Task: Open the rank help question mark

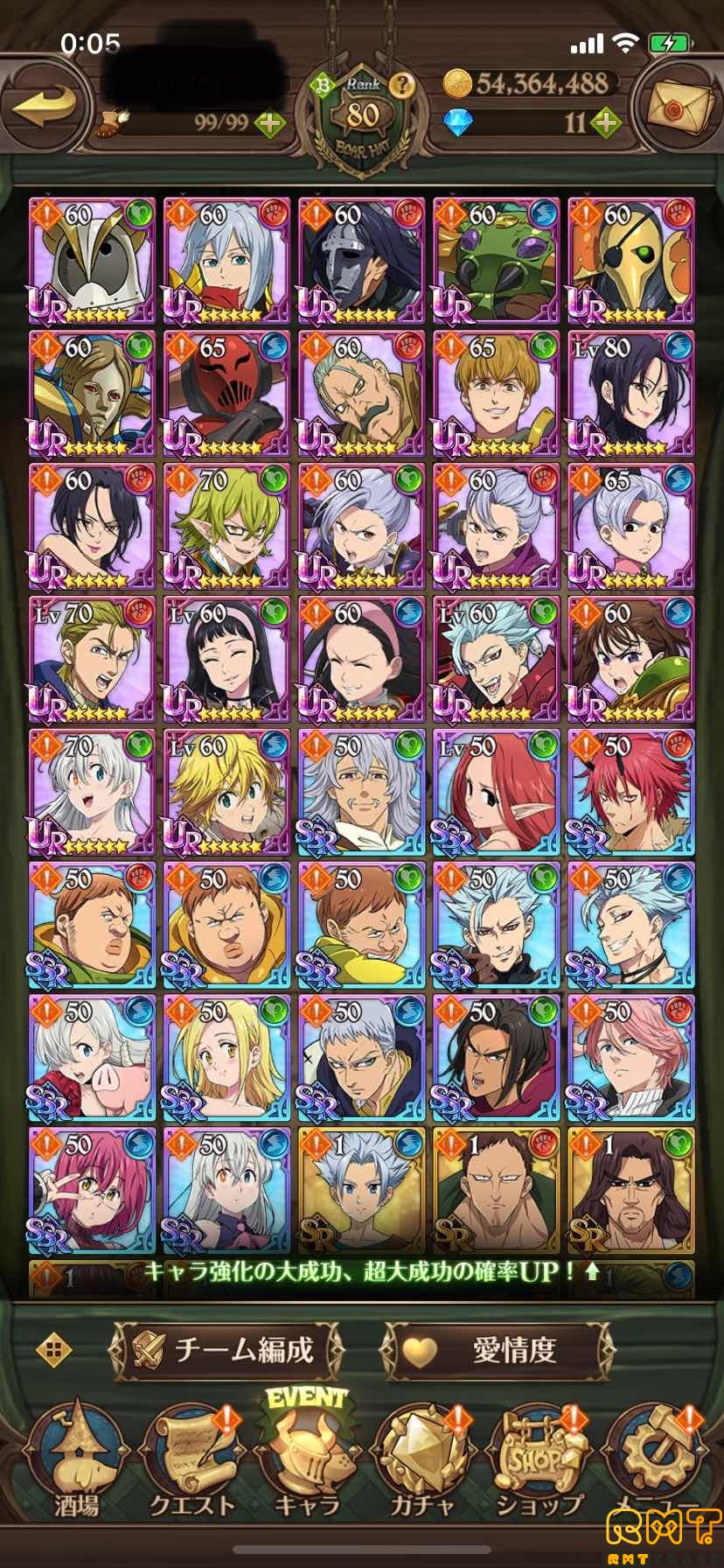Action: coord(401,85)
